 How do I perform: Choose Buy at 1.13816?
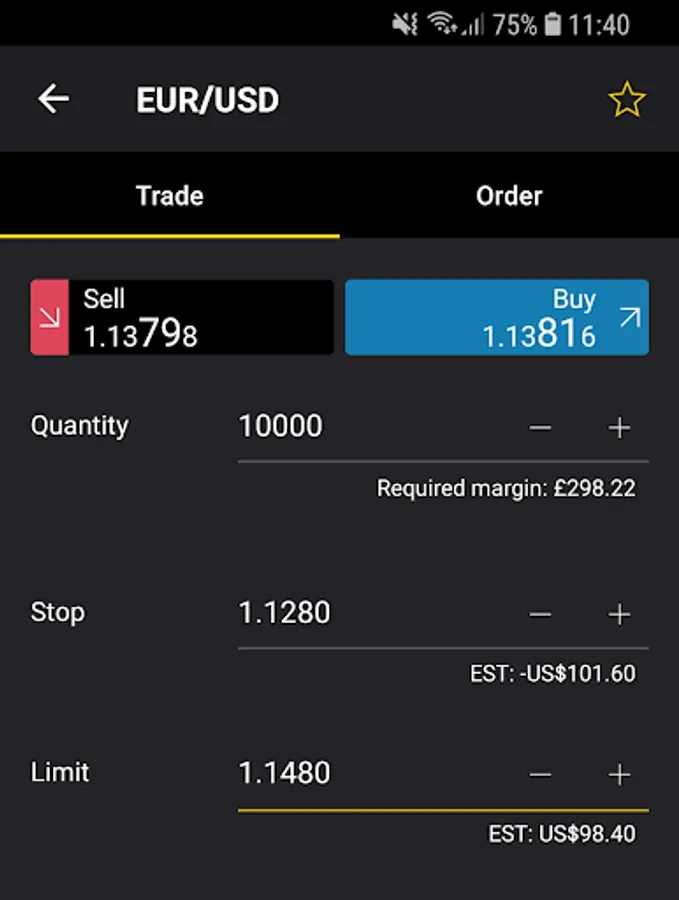pos(496,318)
